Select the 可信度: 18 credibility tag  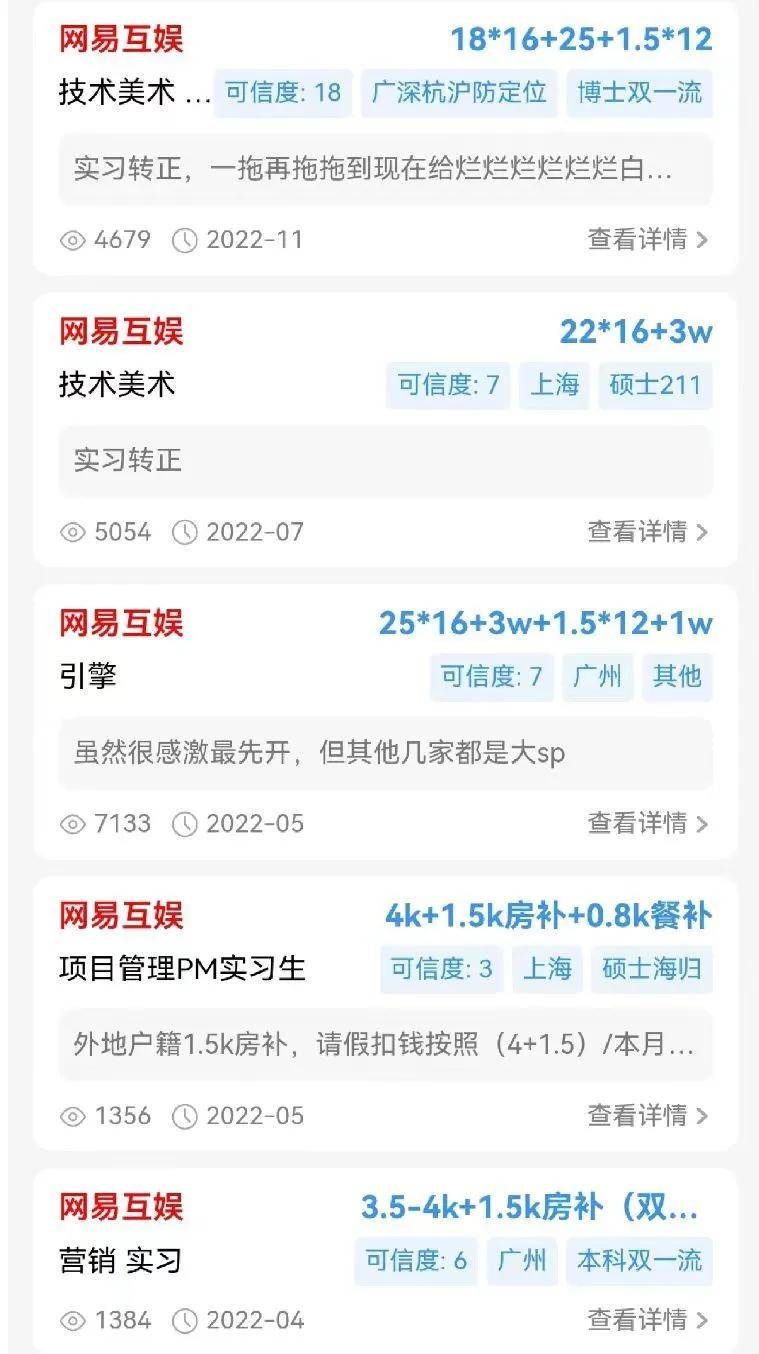pos(283,93)
